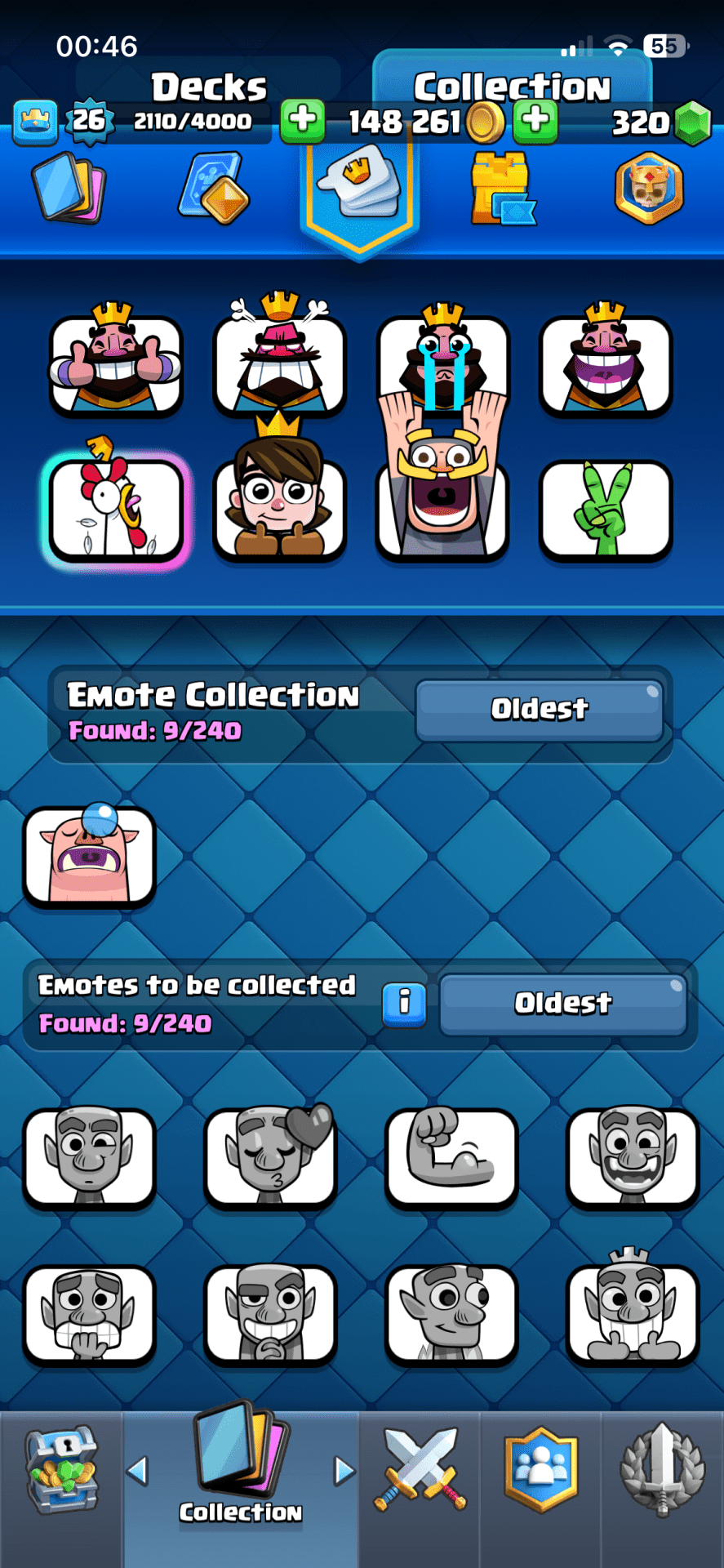Image resolution: width=724 pixels, height=1568 pixels.
Task: Open the shop chest tab
Action: coord(61,1472)
